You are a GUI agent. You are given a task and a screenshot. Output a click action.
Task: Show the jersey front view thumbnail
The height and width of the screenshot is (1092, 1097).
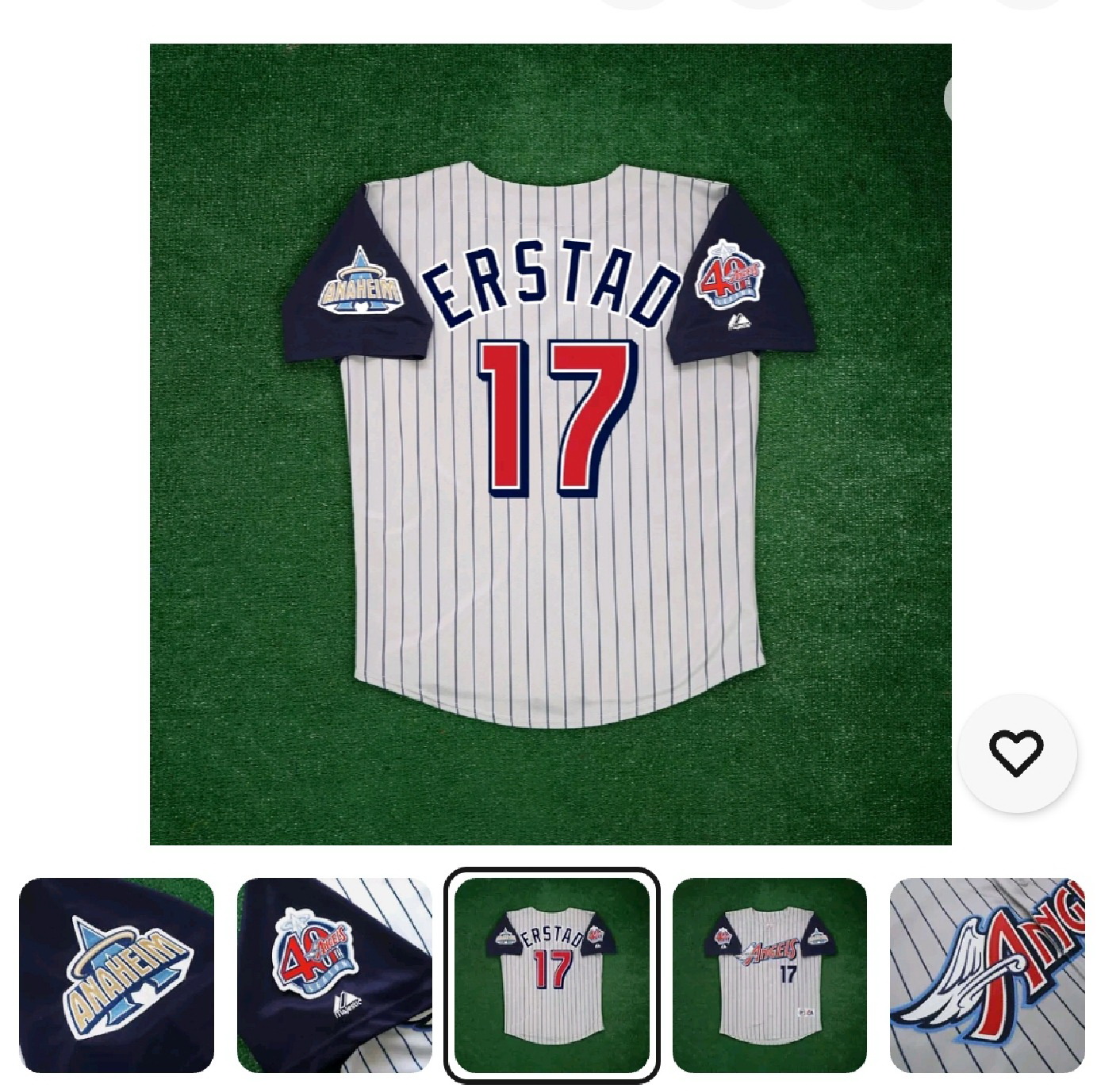[769, 975]
